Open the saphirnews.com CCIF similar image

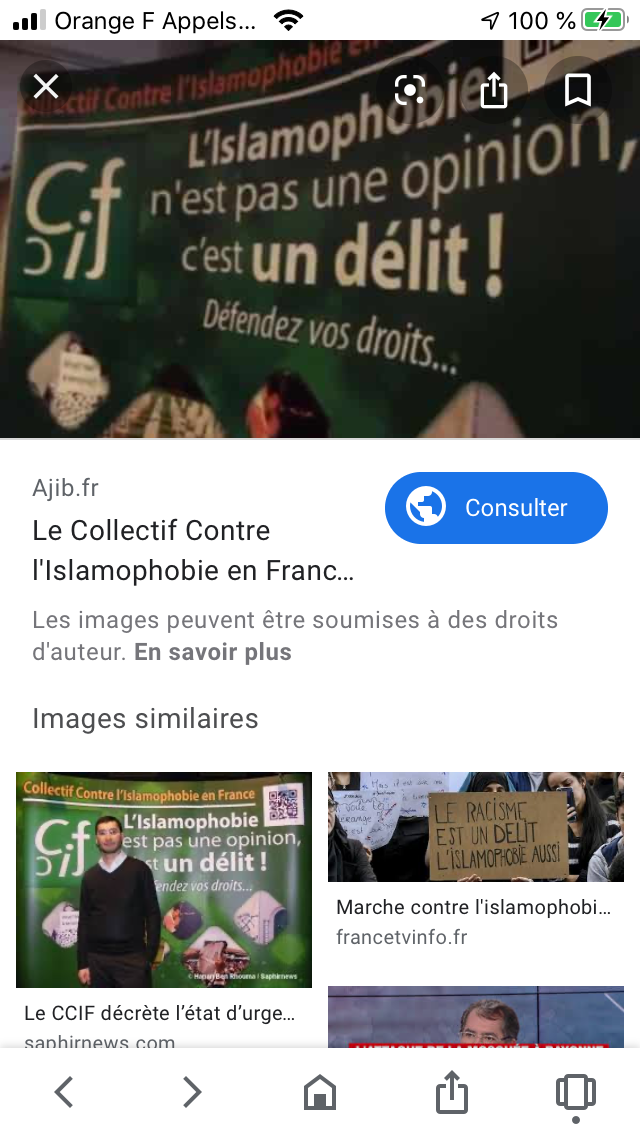164,880
